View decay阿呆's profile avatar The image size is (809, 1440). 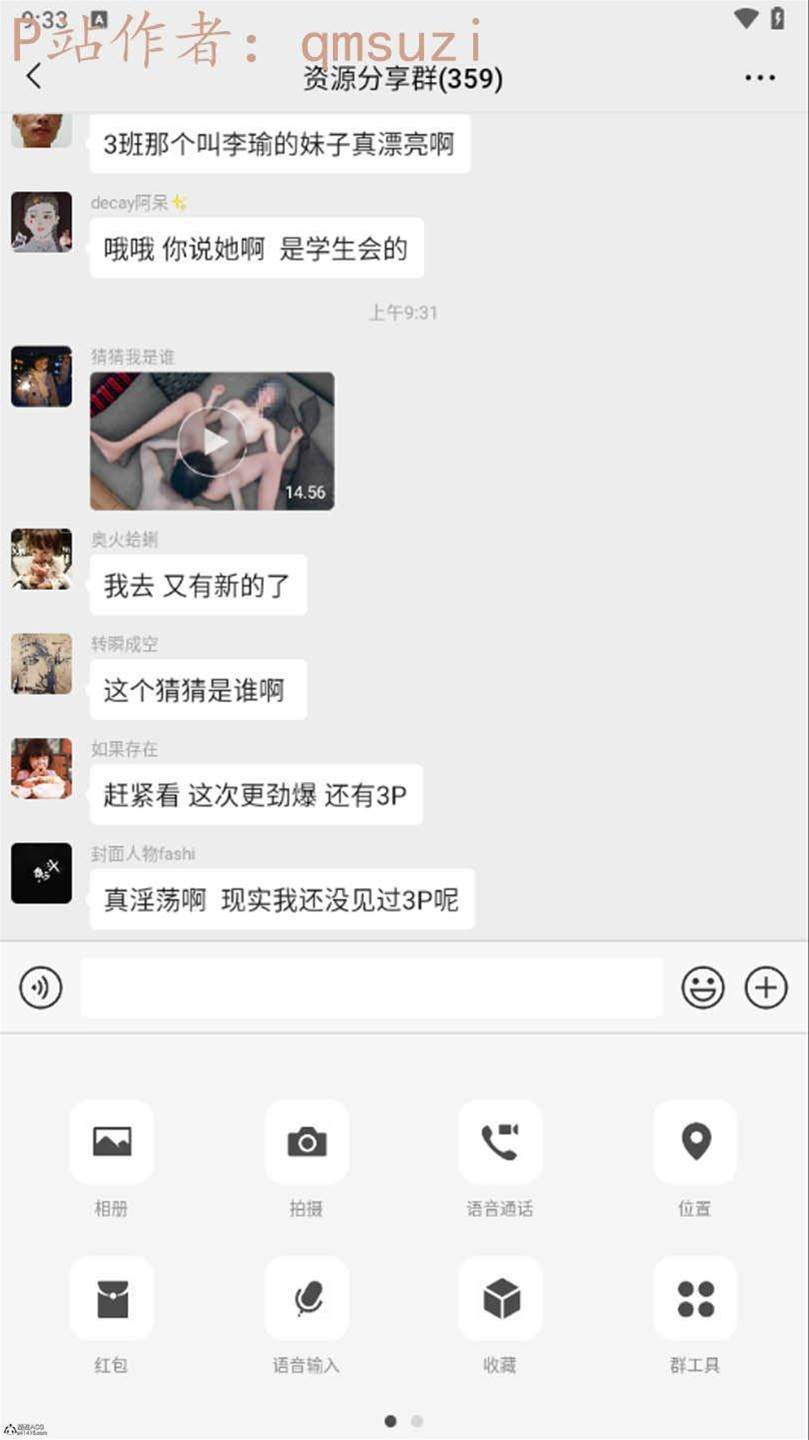click(x=41, y=222)
